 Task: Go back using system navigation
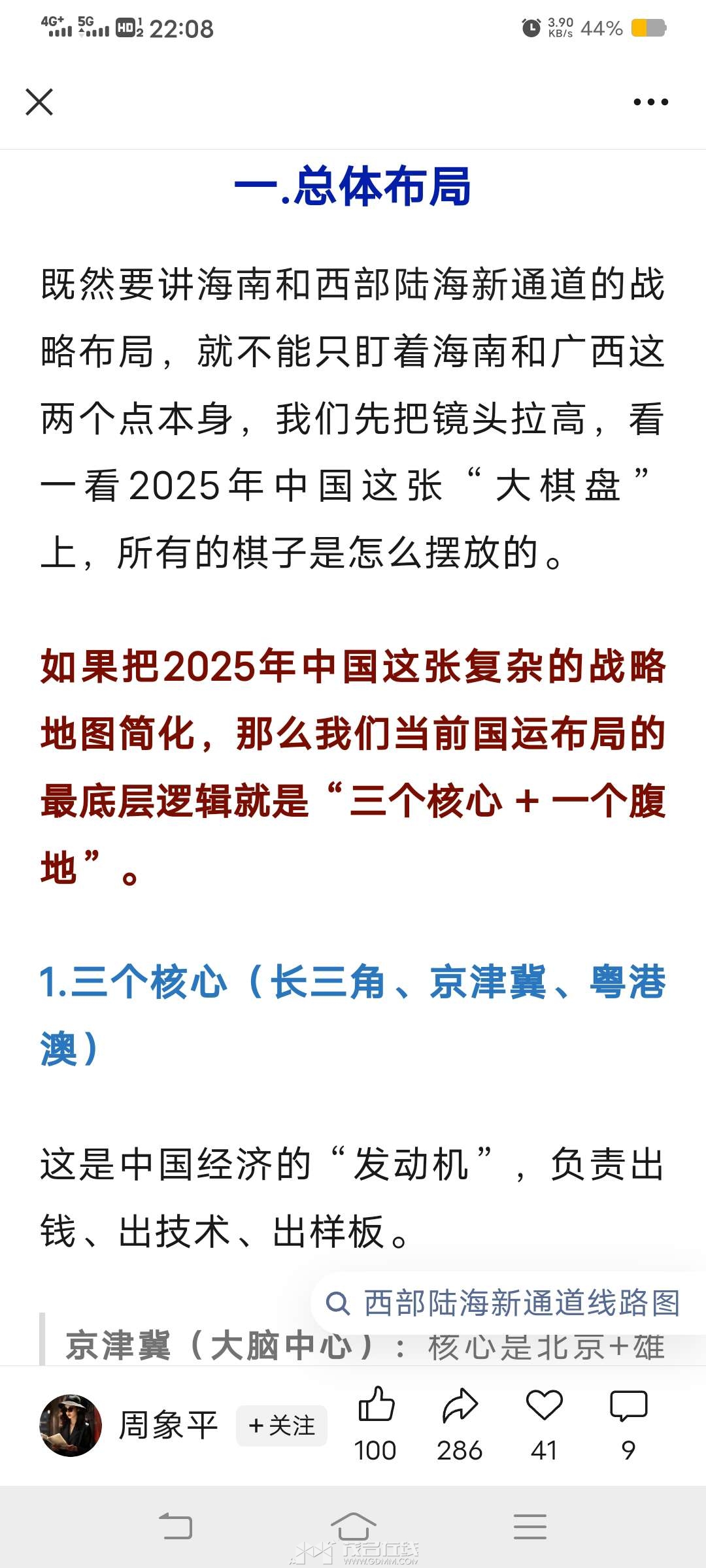tap(176, 1526)
